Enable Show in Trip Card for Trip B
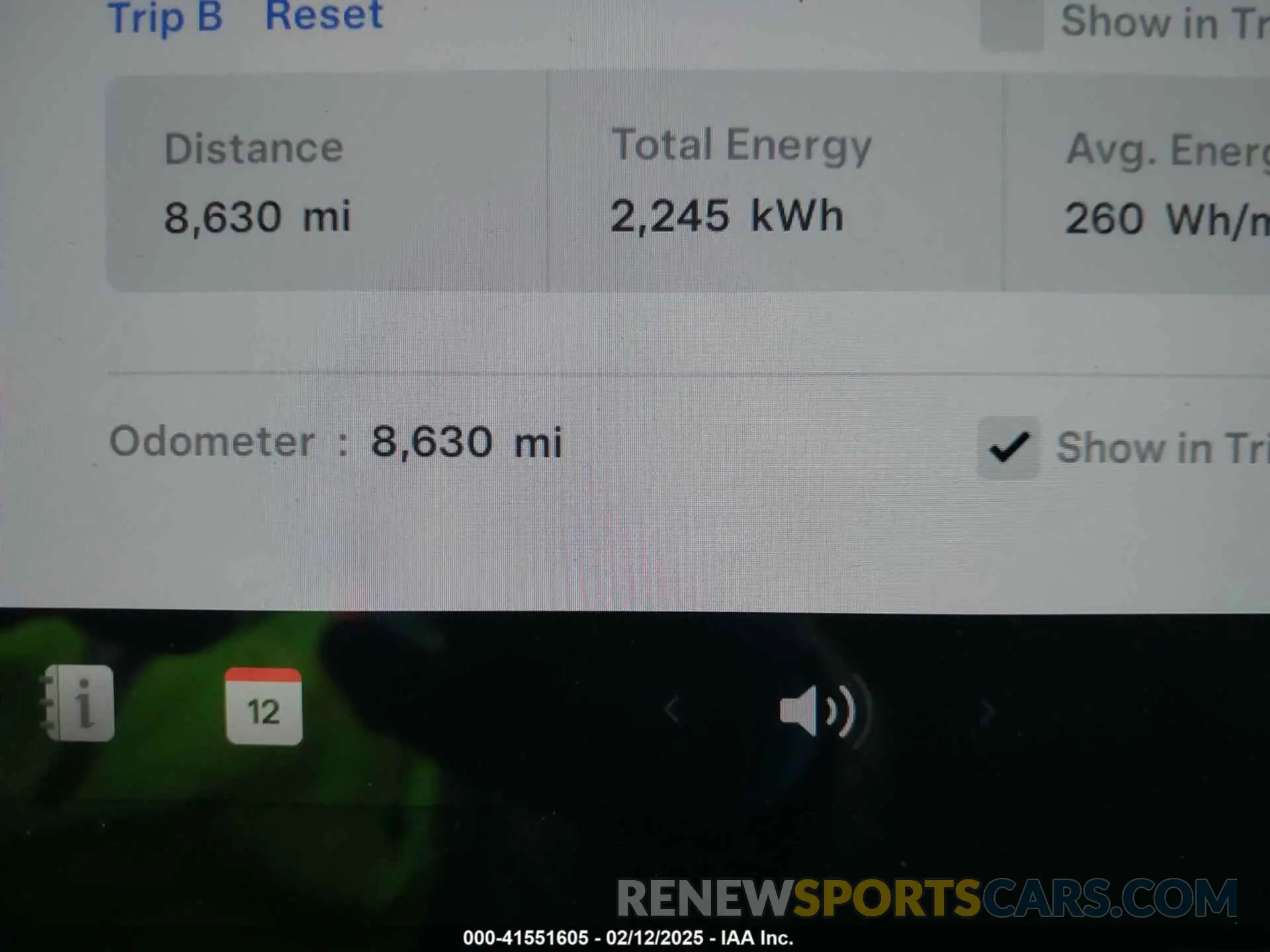This screenshot has height=952, width=1270. pyautogui.click(x=1011, y=23)
